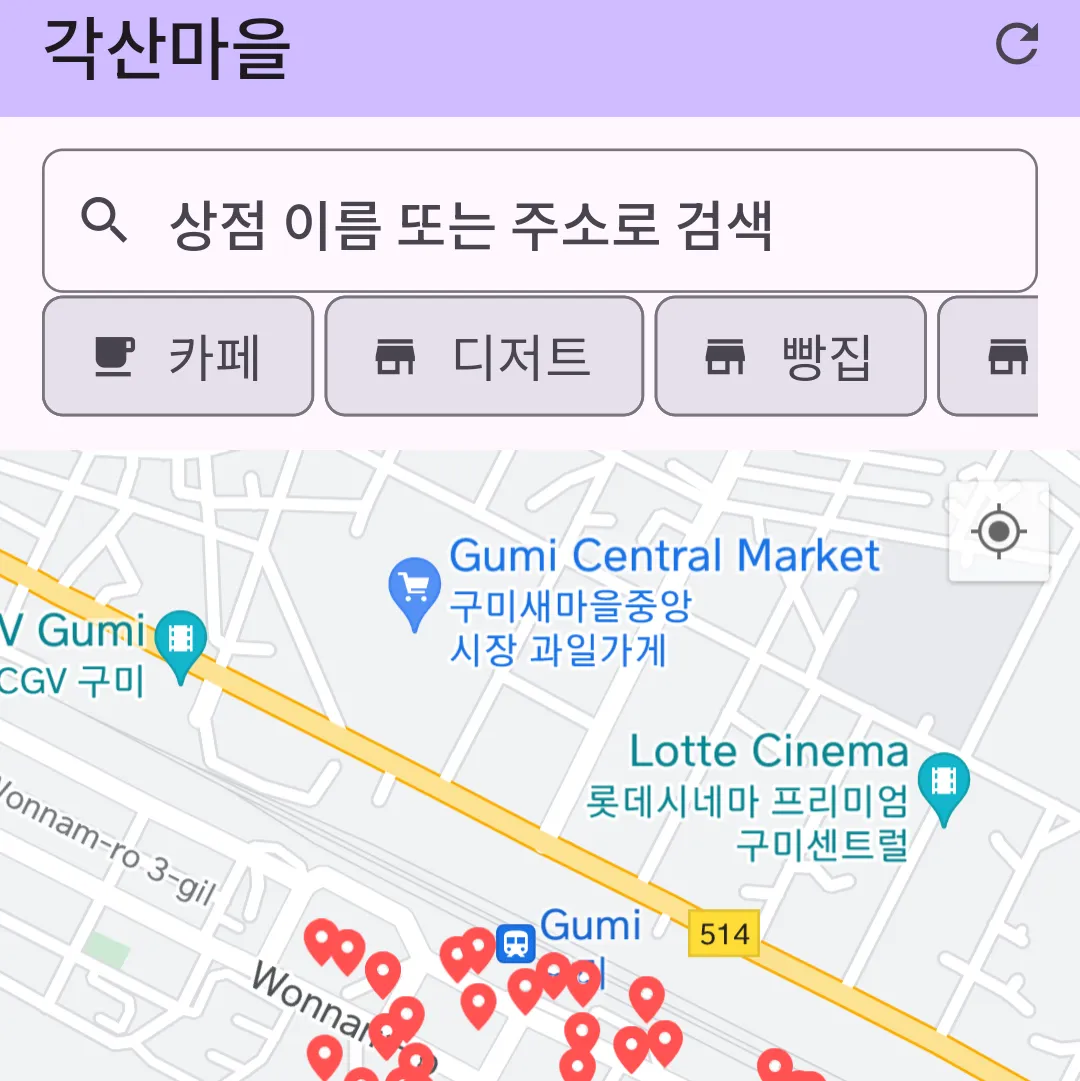Click the magnifying glass search icon
The image size is (1080, 1081).
tap(104, 218)
